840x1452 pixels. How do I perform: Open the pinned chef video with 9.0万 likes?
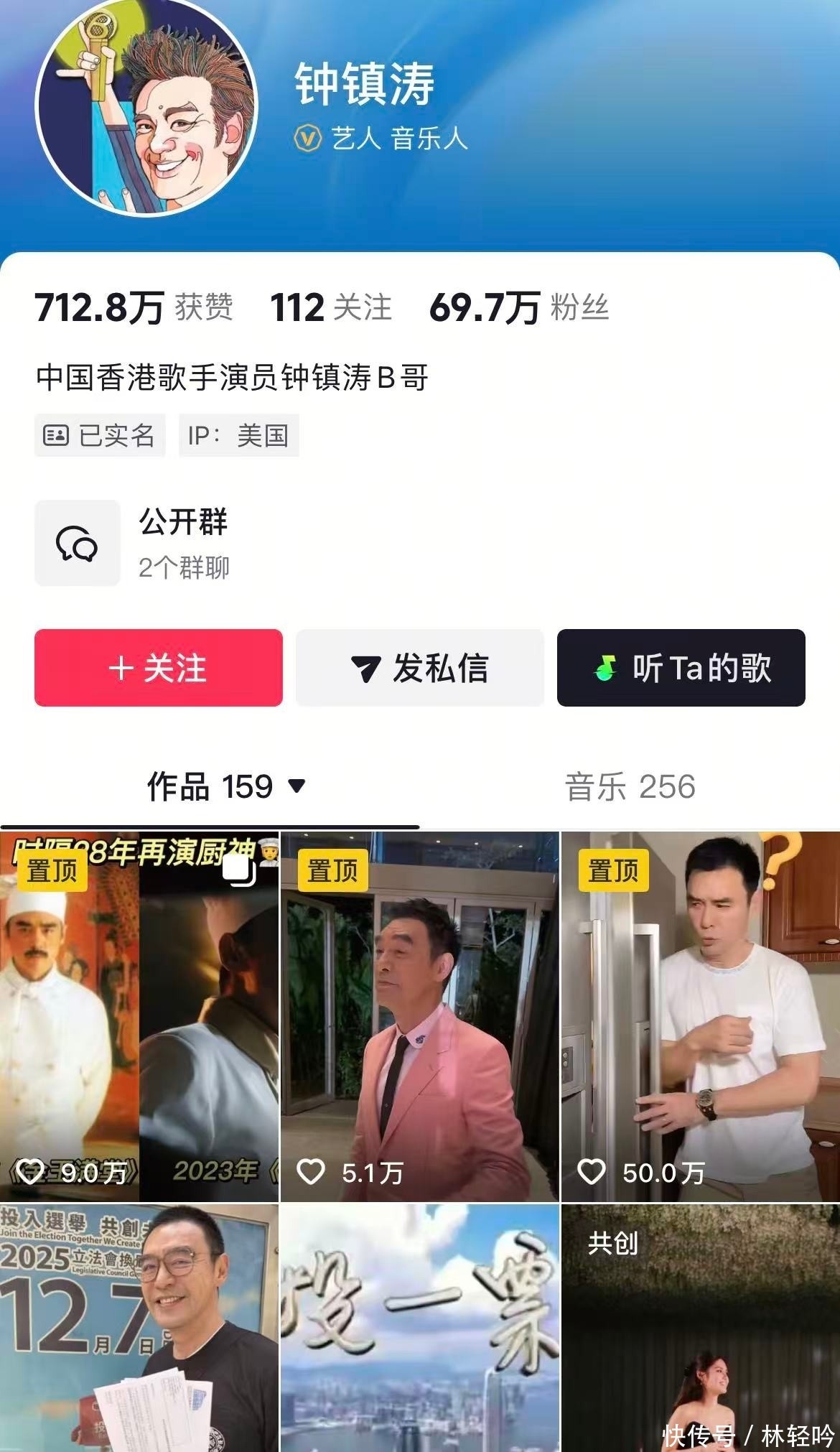click(x=139, y=1017)
